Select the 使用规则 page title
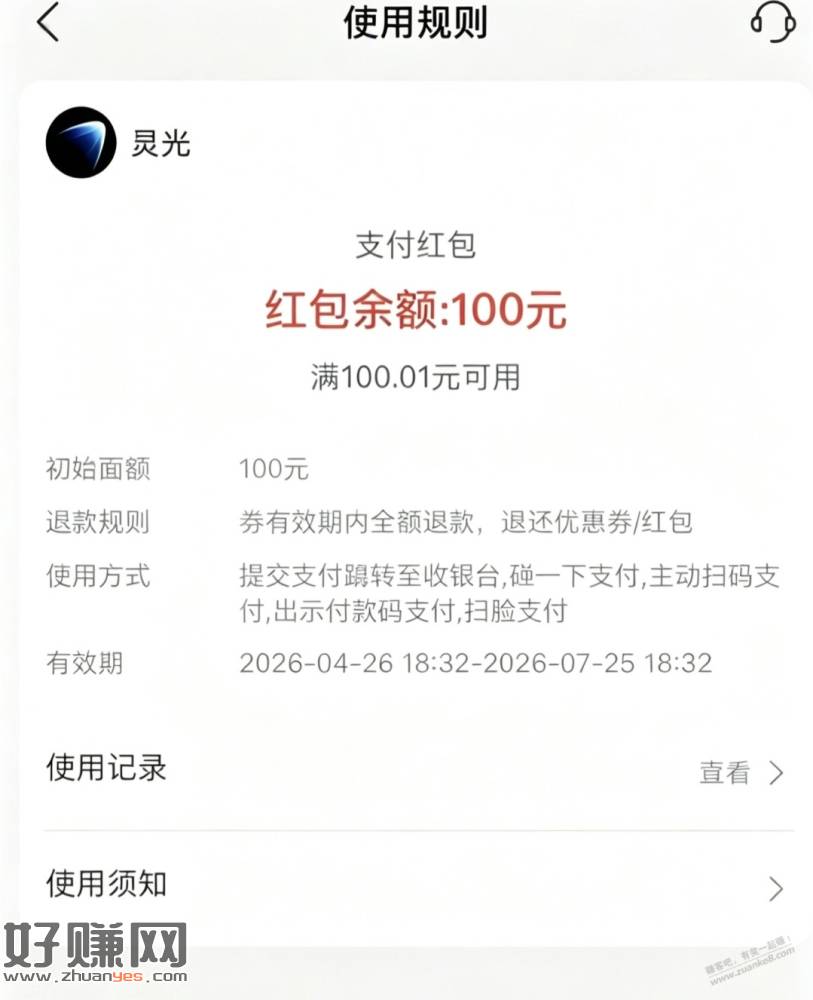The height and width of the screenshot is (1000, 813). (416, 22)
